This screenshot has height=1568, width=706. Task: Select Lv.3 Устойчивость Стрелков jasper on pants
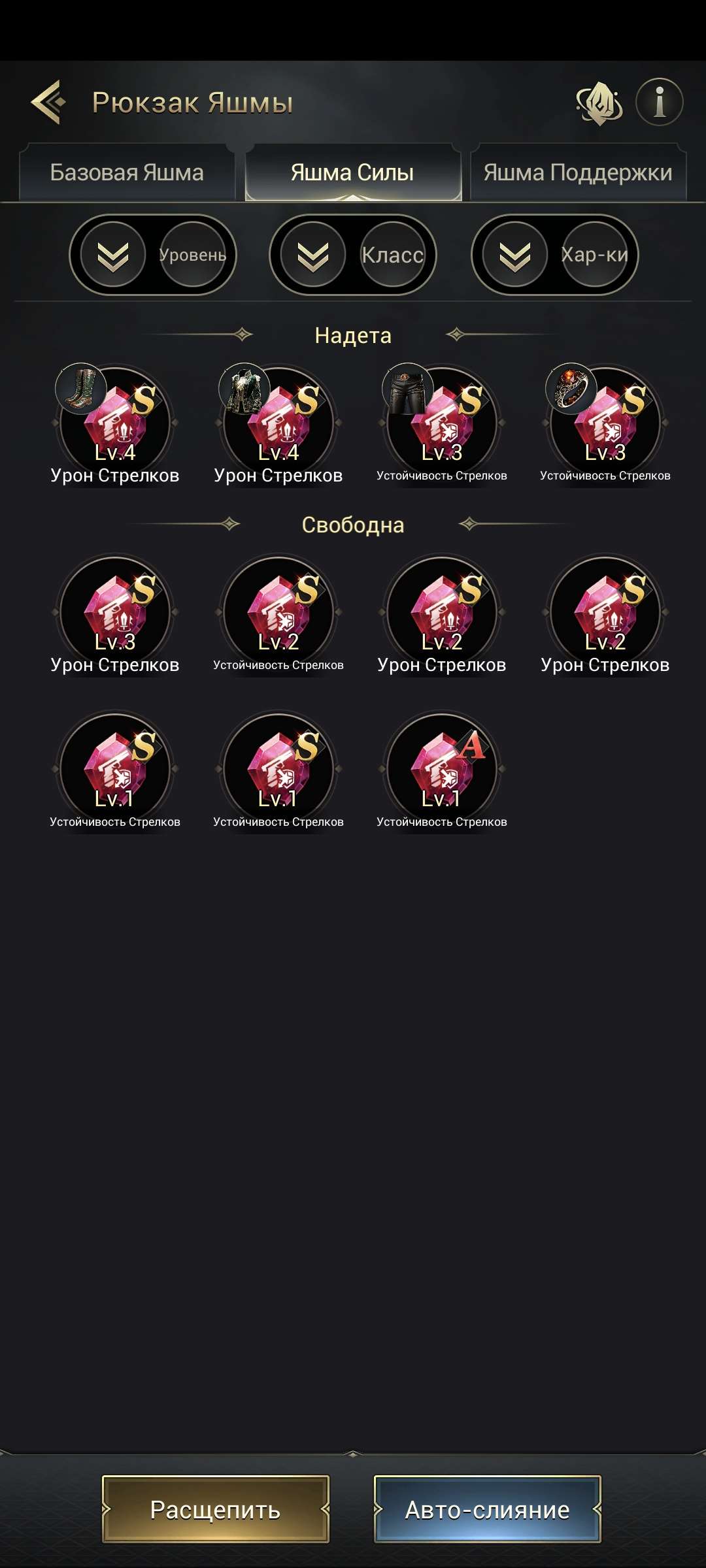pos(442,422)
